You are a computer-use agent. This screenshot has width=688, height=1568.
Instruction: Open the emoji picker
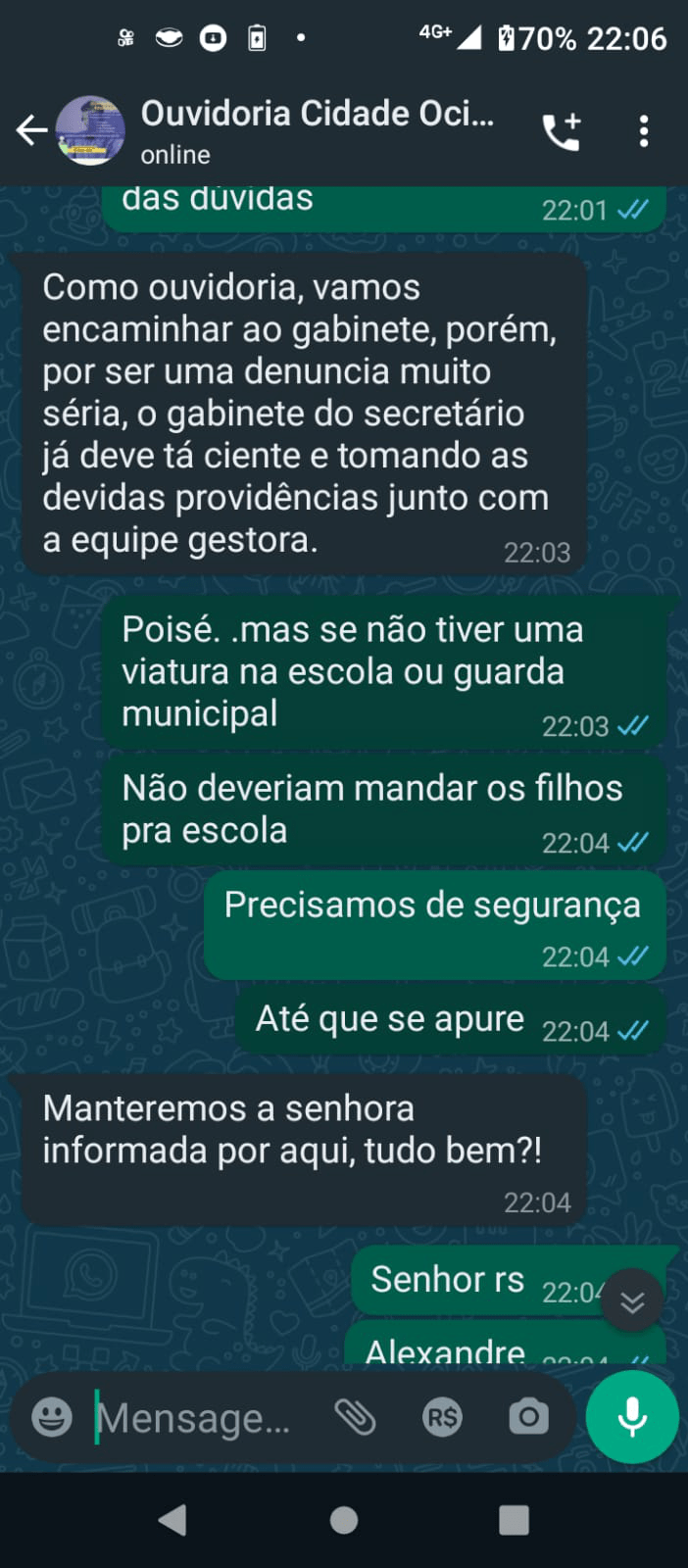(52, 1417)
